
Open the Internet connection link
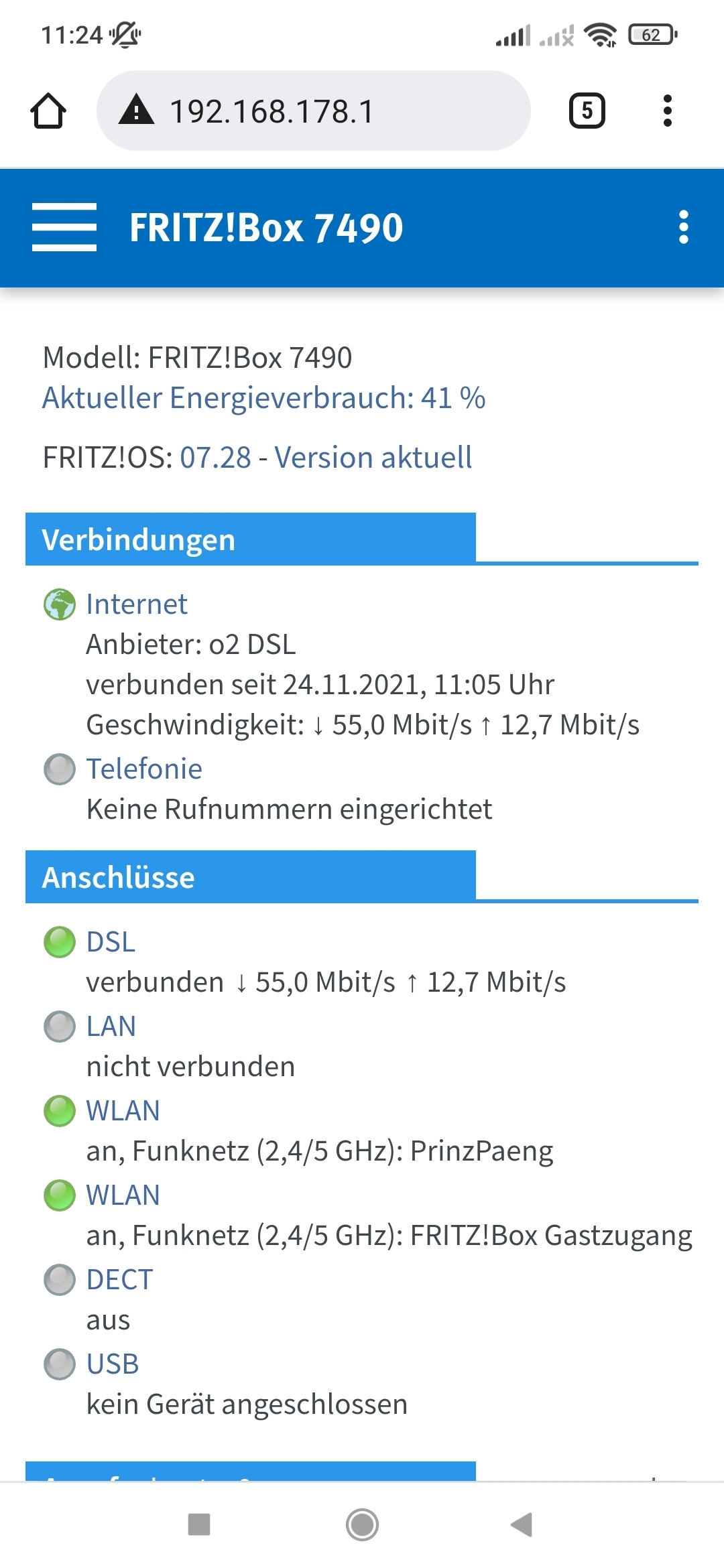tap(137, 604)
